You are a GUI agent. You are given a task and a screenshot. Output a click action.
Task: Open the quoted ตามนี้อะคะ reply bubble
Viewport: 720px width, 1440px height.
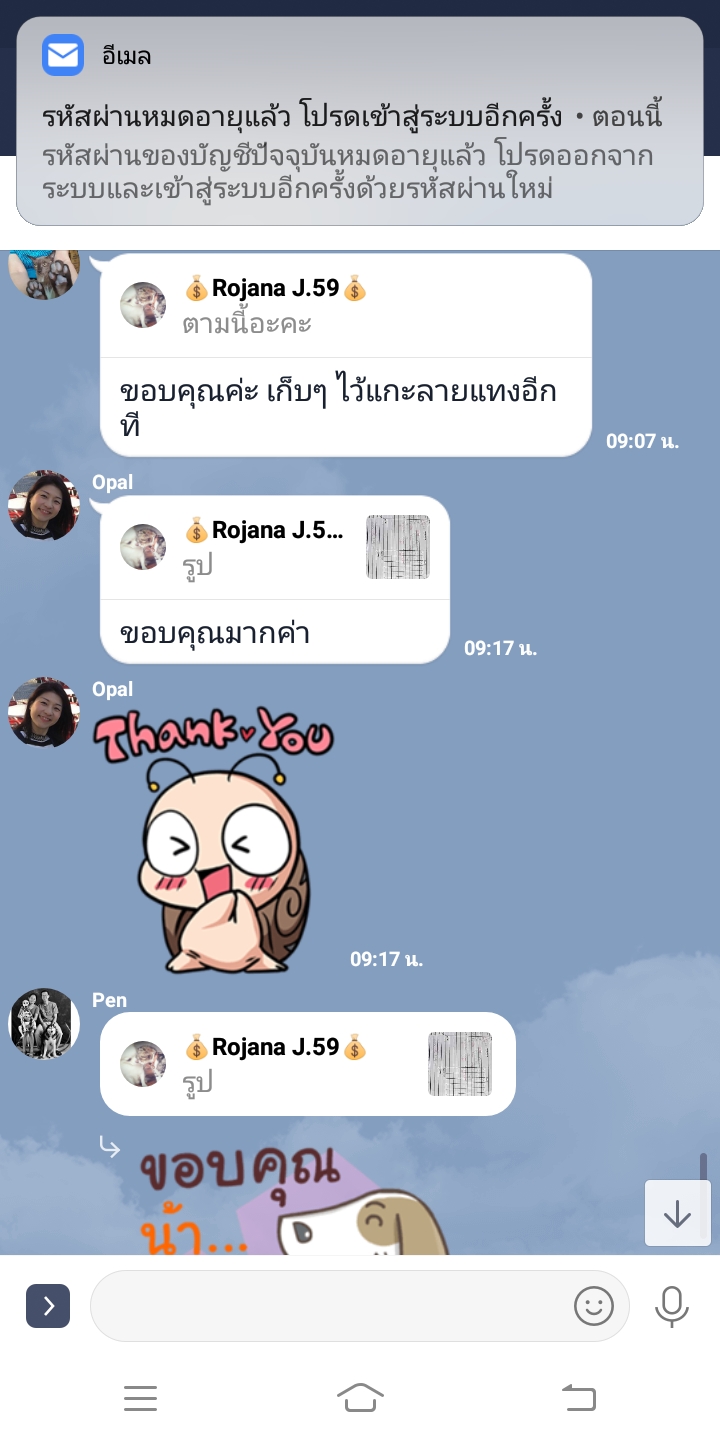(x=345, y=306)
